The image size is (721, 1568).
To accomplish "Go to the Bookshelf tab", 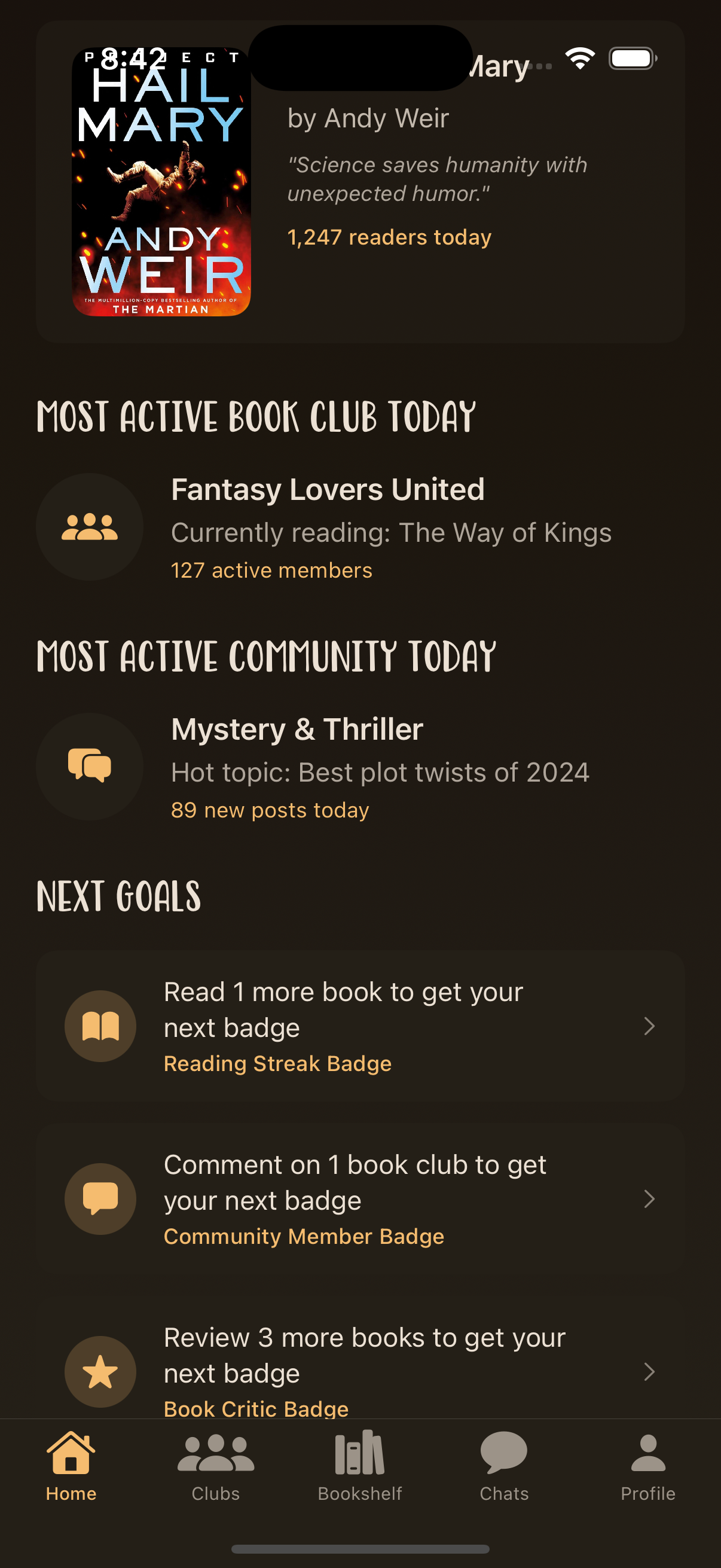I will pos(359,1466).
